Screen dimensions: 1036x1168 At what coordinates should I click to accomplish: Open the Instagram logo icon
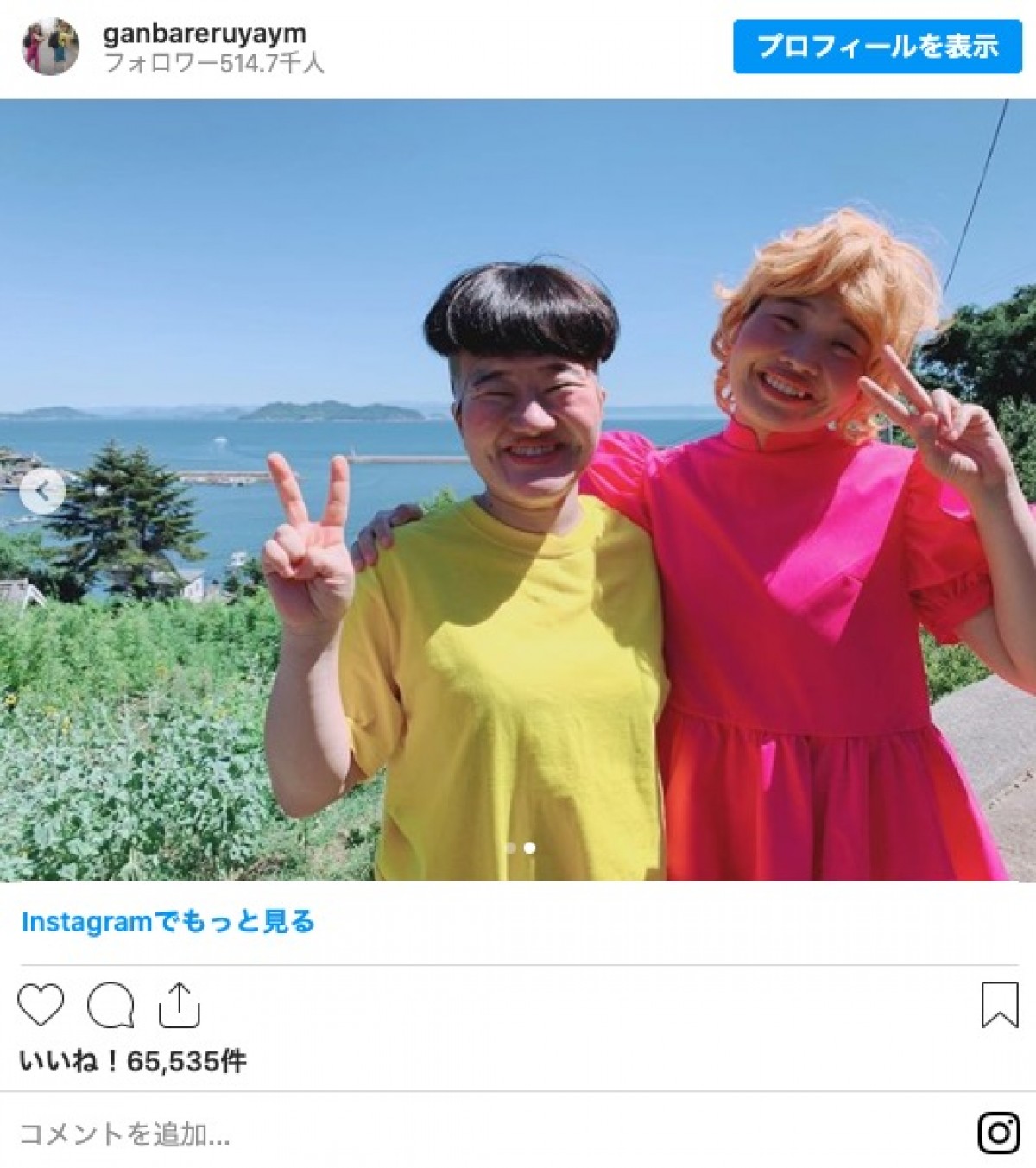pyautogui.click(x=999, y=1133)
